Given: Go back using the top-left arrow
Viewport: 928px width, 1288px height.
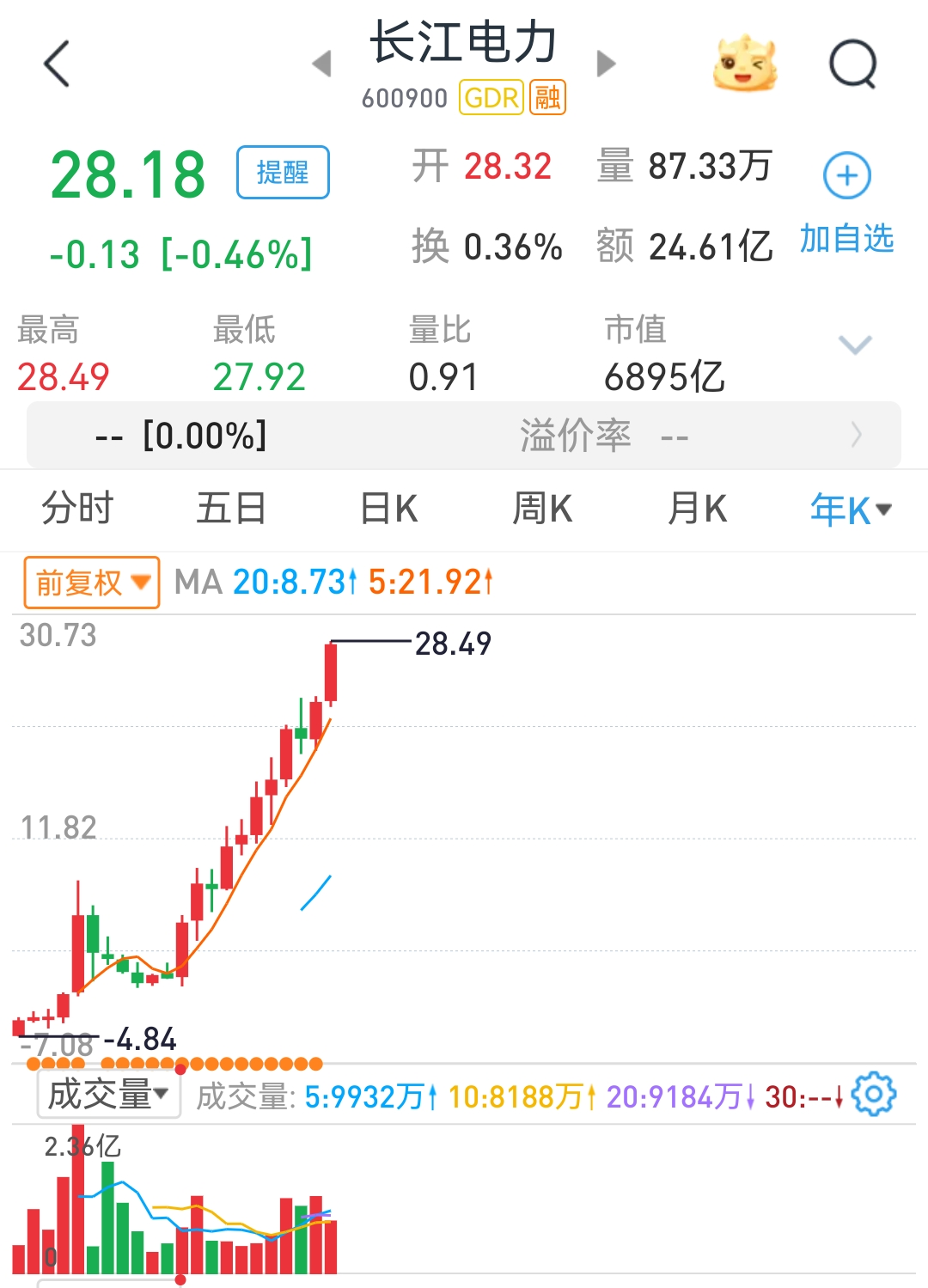Looking at the screenshot, I should coord(57,64).
